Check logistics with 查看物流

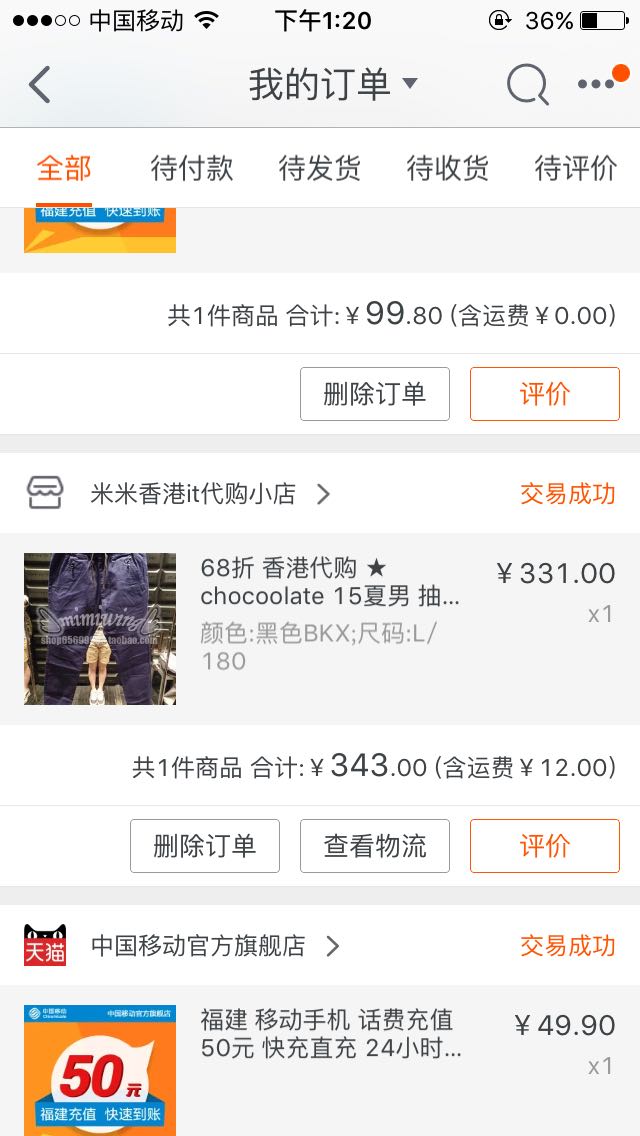[375, 846]
